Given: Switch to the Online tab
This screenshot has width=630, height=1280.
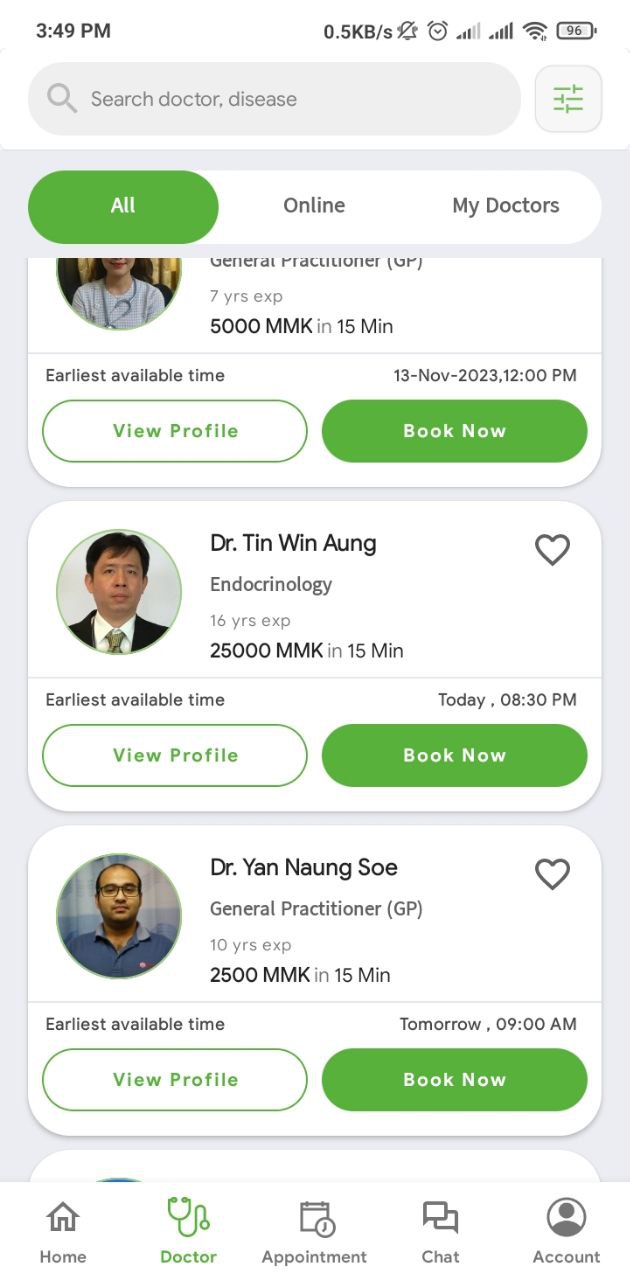Looking at the screenshot, I should 314,206.
